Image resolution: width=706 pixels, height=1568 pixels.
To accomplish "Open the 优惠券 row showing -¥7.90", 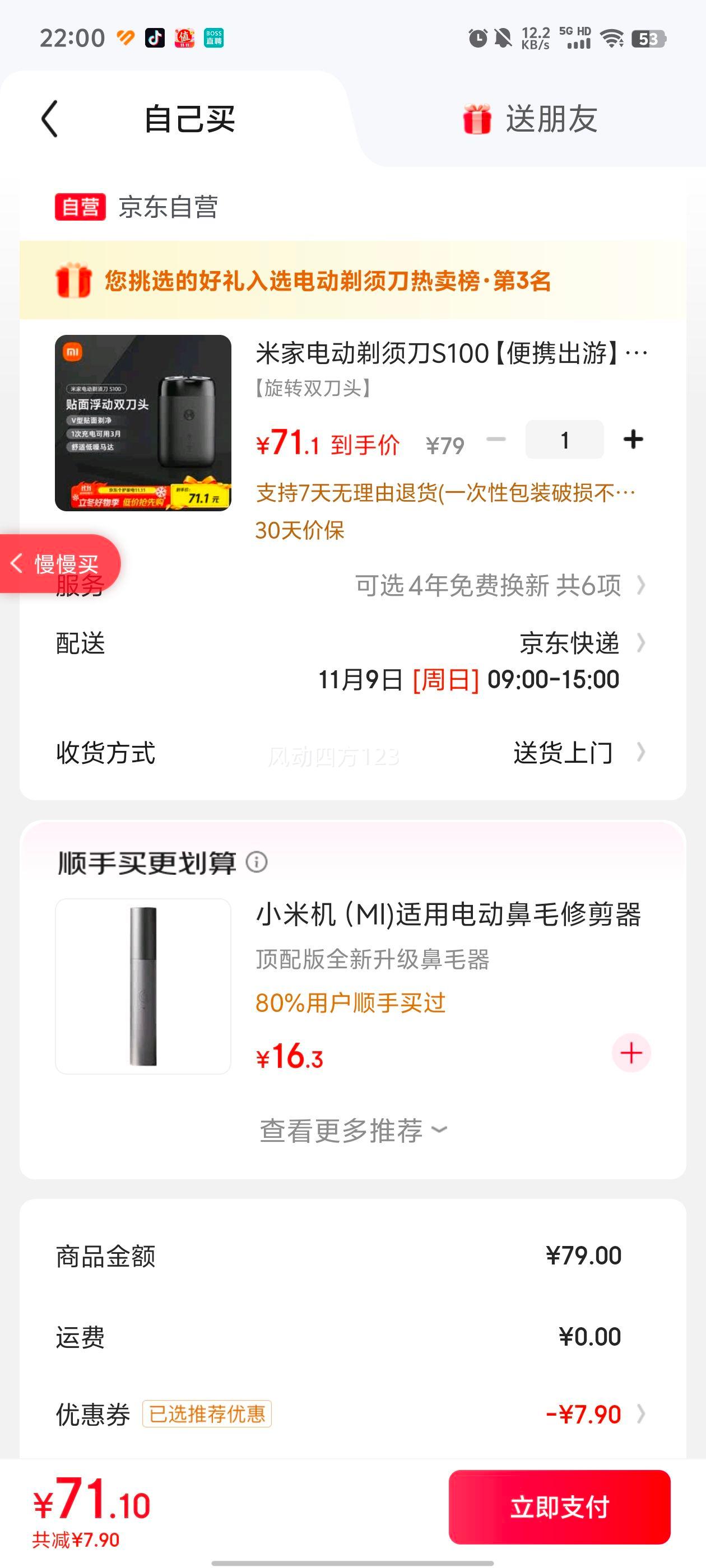I will click(352, 1413).
